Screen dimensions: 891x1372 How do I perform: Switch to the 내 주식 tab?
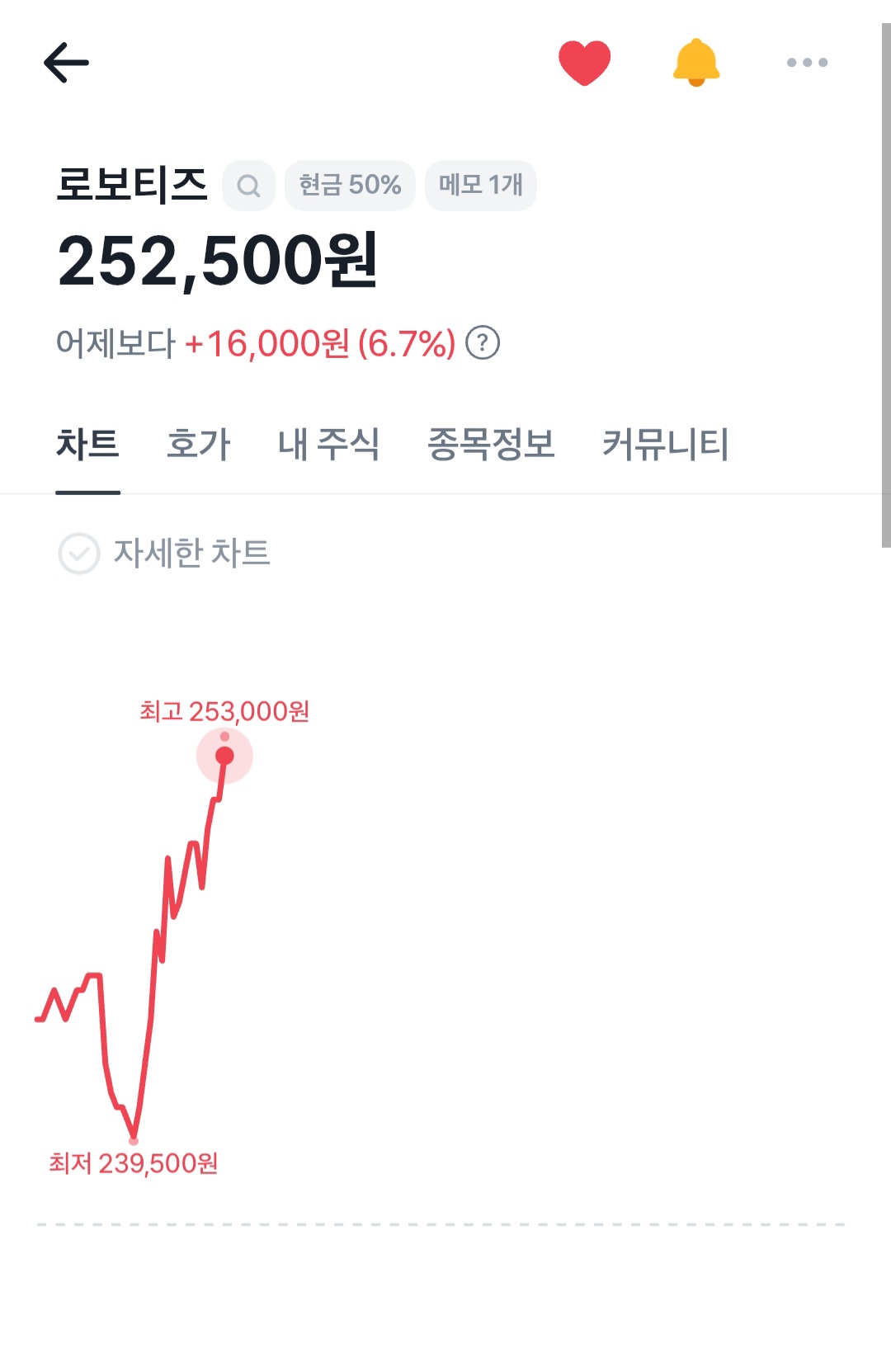pos(328,445)
